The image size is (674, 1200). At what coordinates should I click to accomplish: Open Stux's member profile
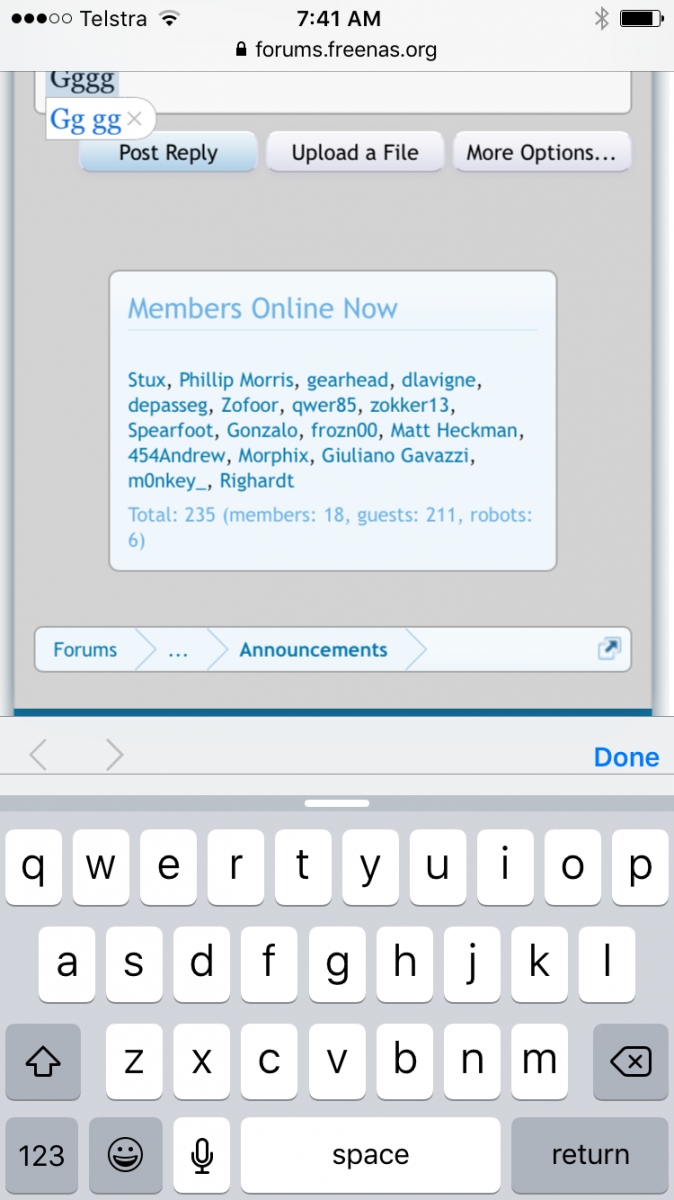point(146,380)
